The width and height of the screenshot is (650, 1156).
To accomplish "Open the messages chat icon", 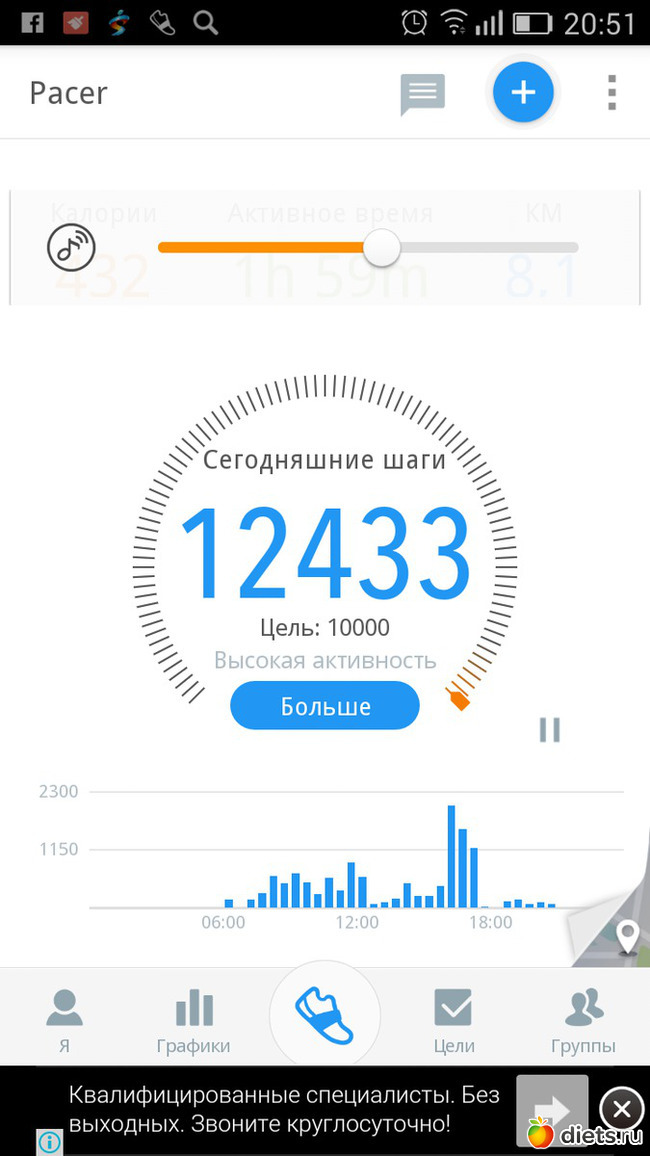I will (422, 94).
